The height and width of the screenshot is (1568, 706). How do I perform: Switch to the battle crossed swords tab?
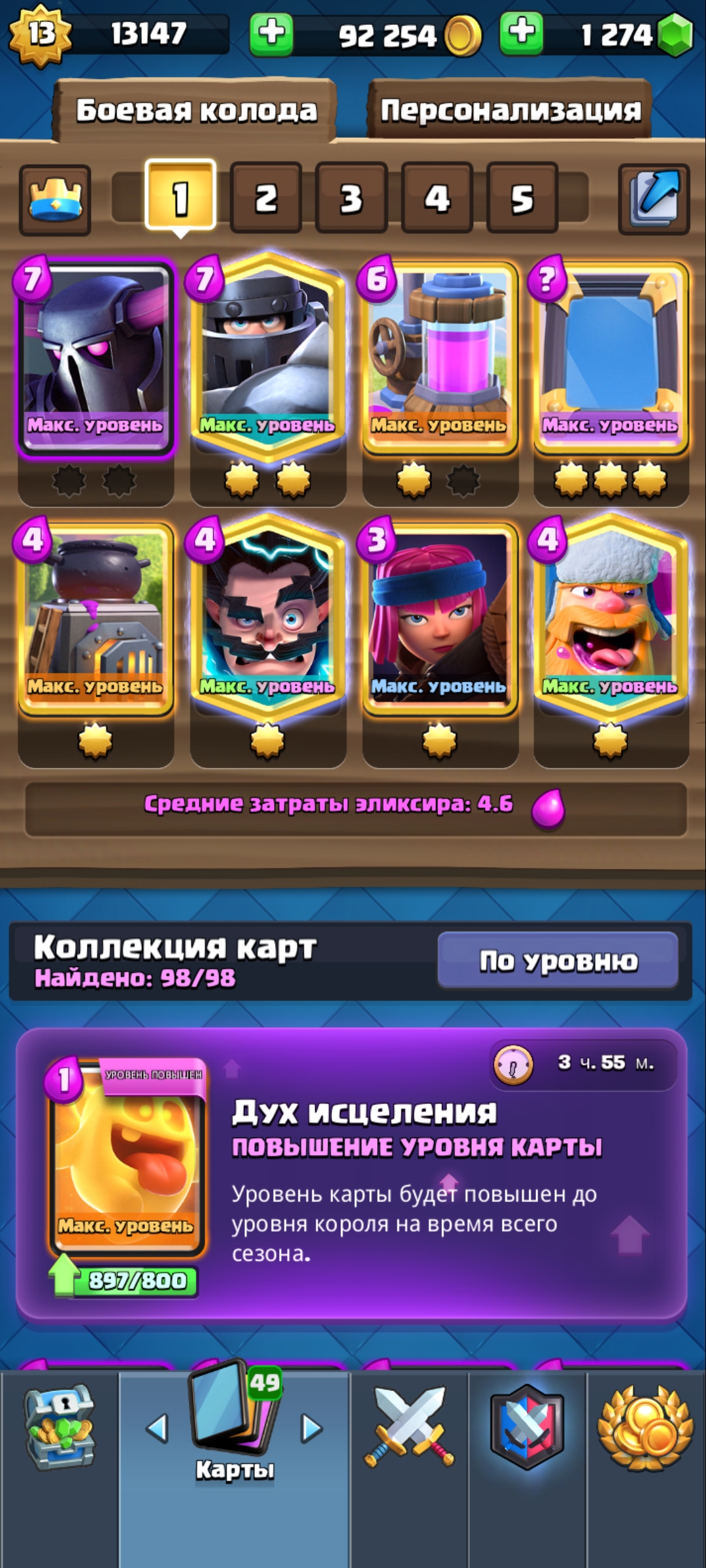click(409, 1428)
